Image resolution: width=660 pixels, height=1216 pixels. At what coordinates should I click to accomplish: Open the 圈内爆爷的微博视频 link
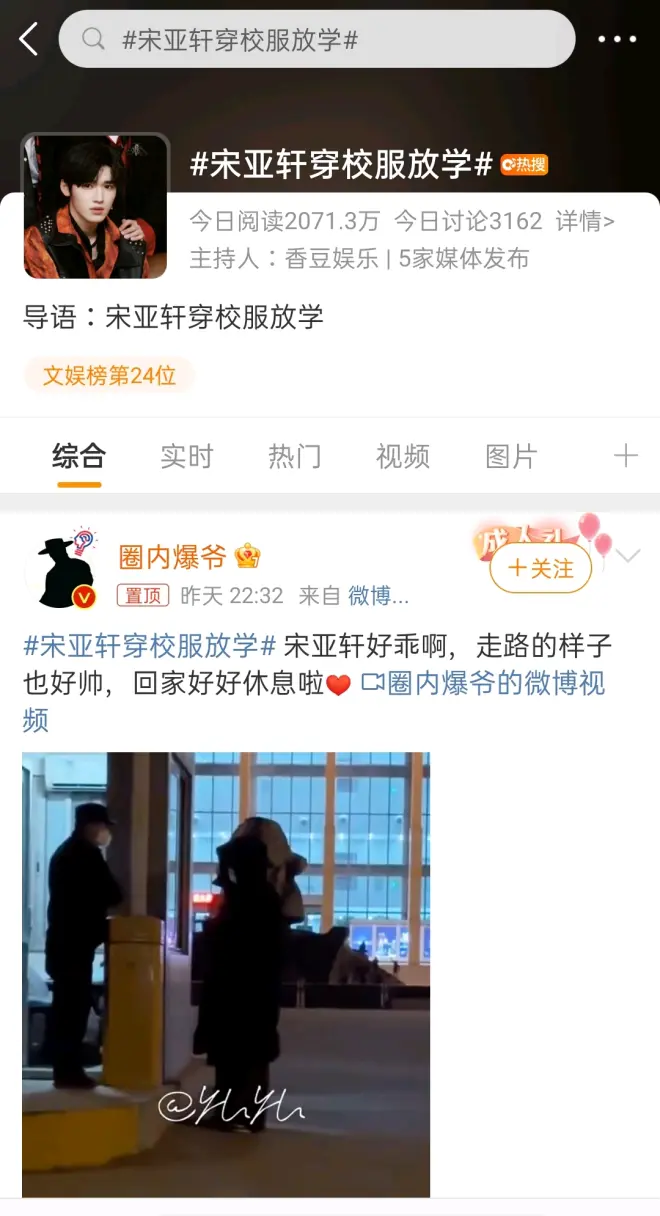click(485, 684)
